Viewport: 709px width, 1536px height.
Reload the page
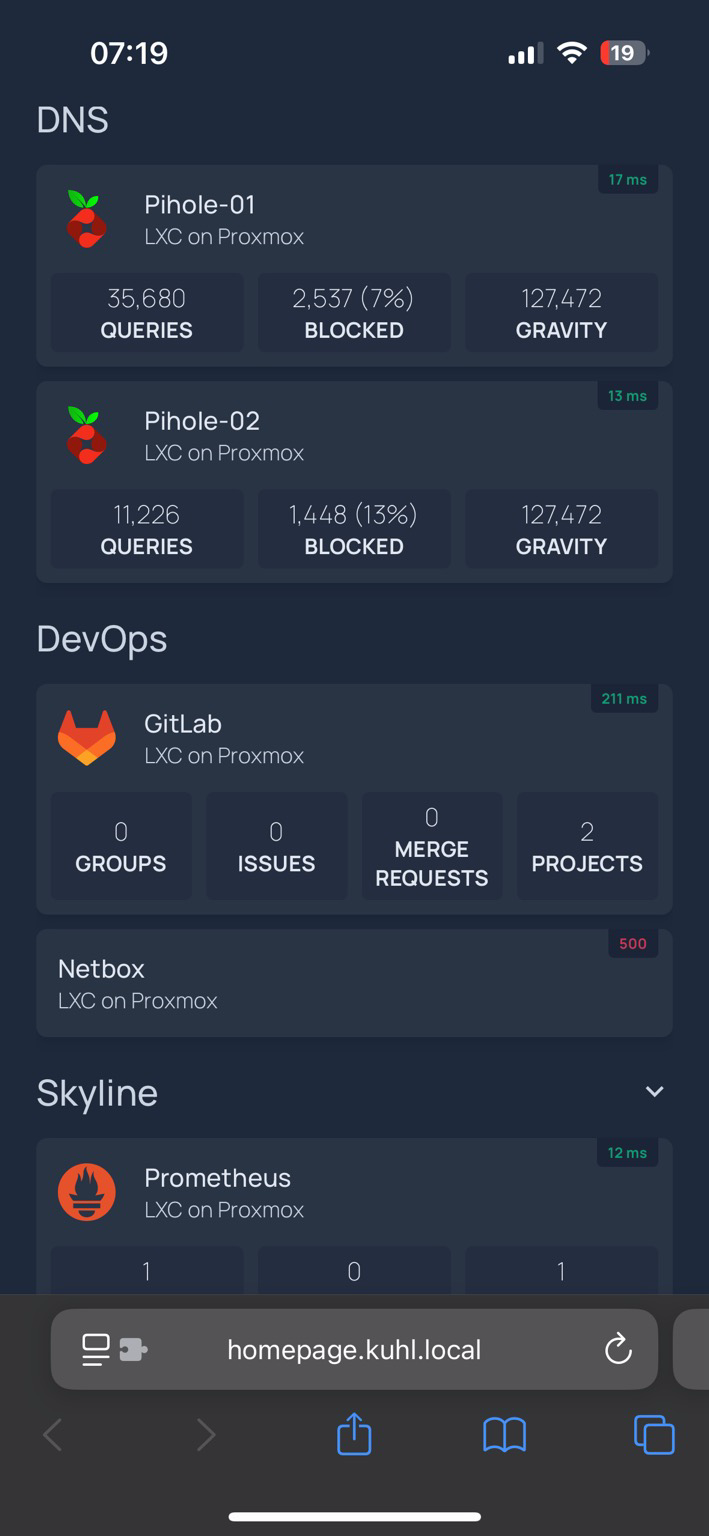pos(618,1349)
